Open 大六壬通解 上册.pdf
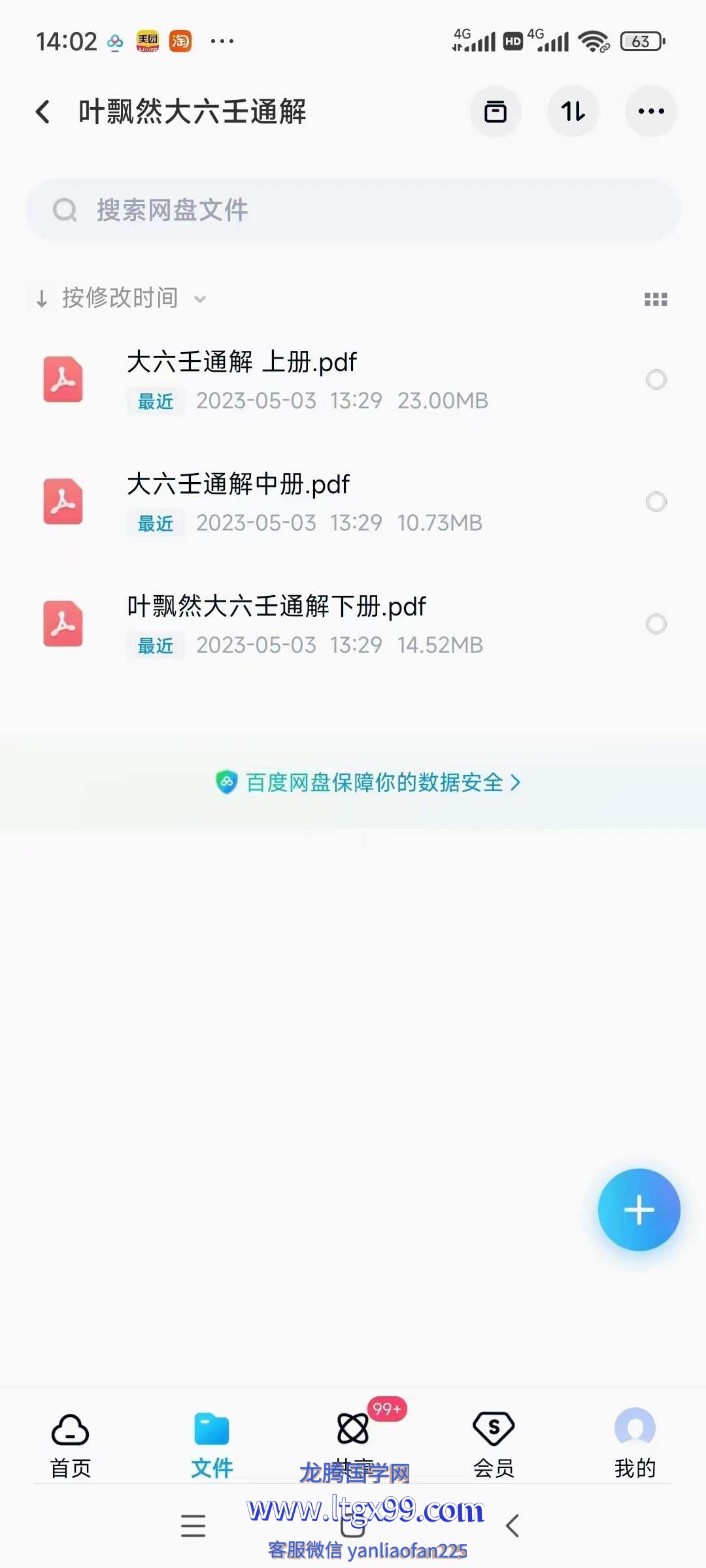This screenshot has height=1568, width=706. coord(242,363)
